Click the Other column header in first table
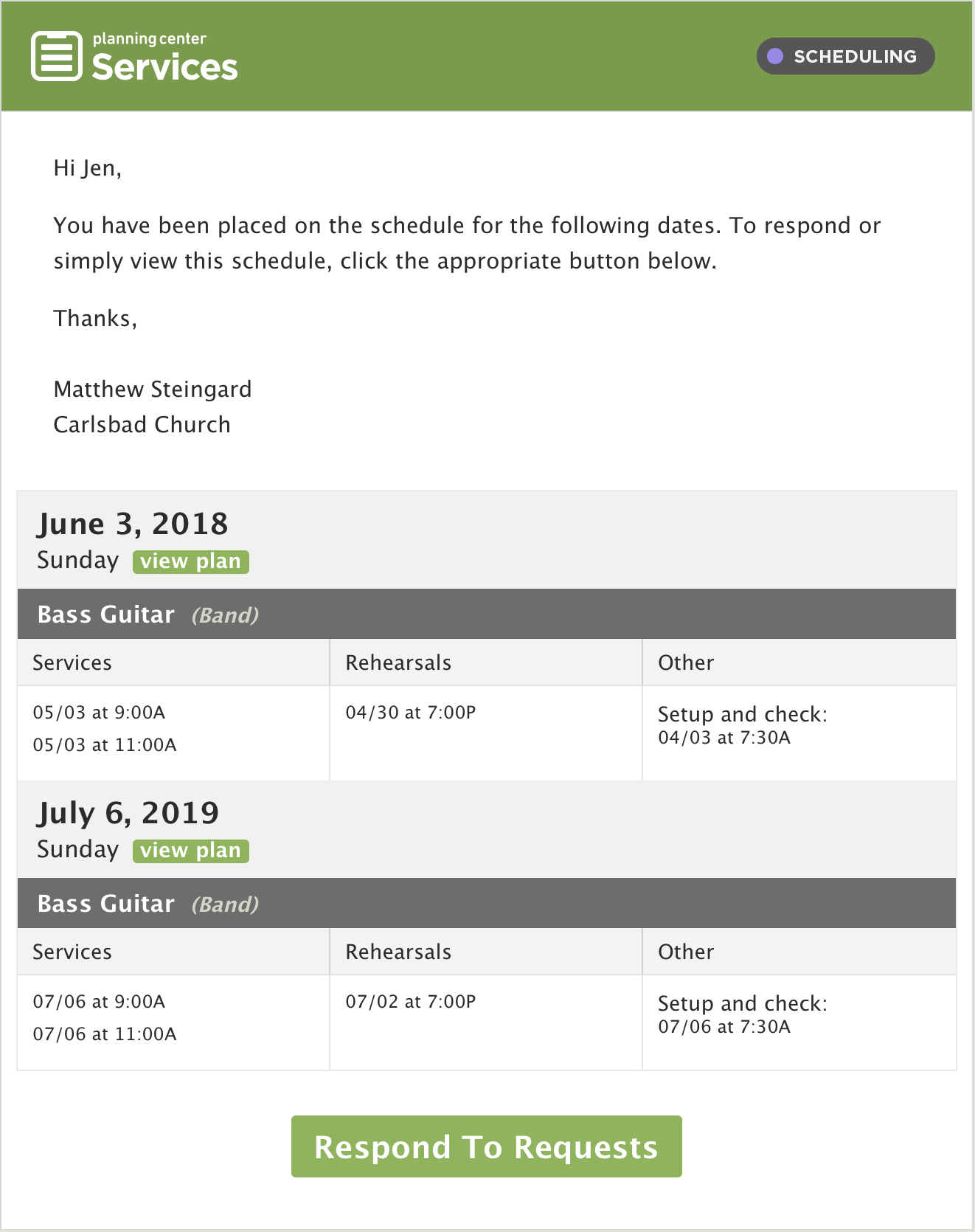Viewport: 975px width, 1232px height. [x=685, y=662]
